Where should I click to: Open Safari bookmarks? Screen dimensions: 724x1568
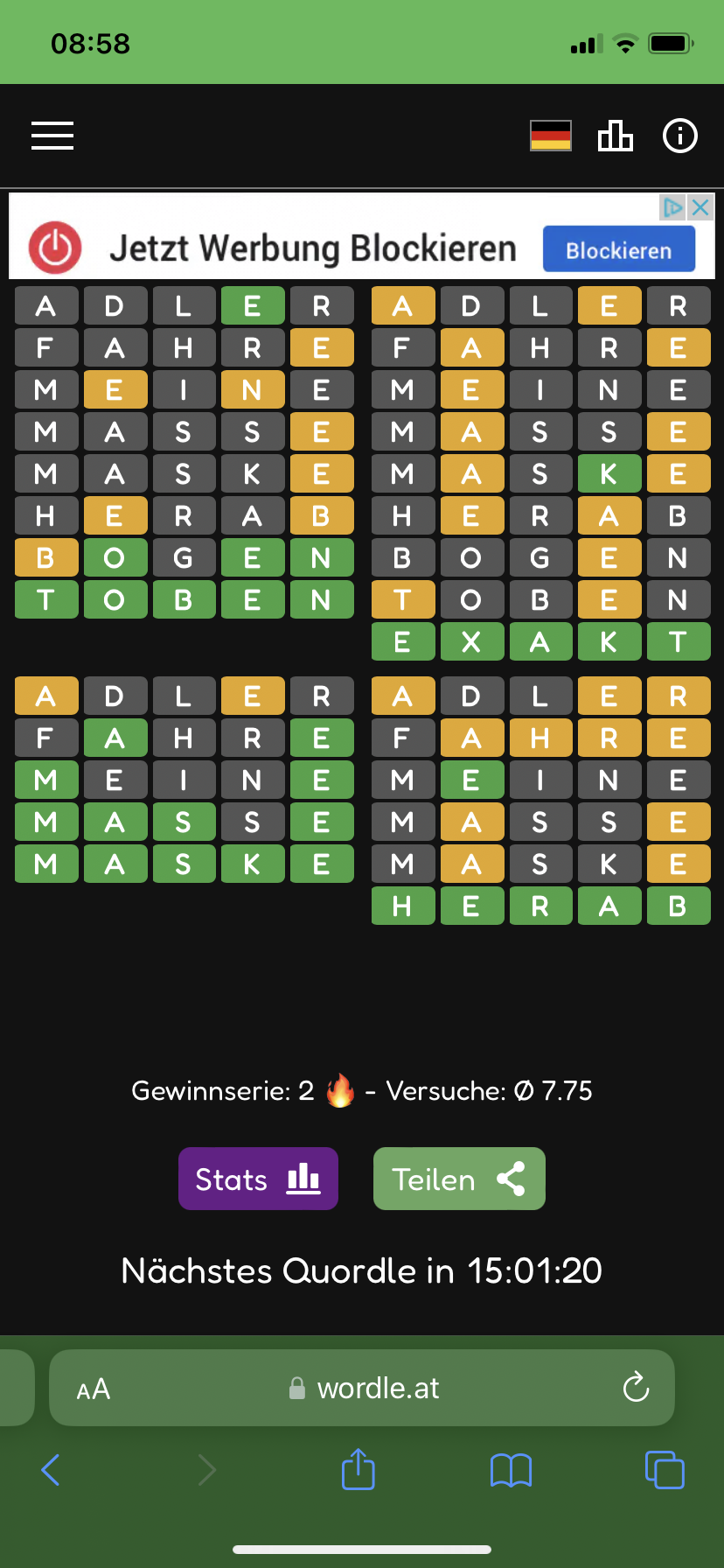(512, 1470)
